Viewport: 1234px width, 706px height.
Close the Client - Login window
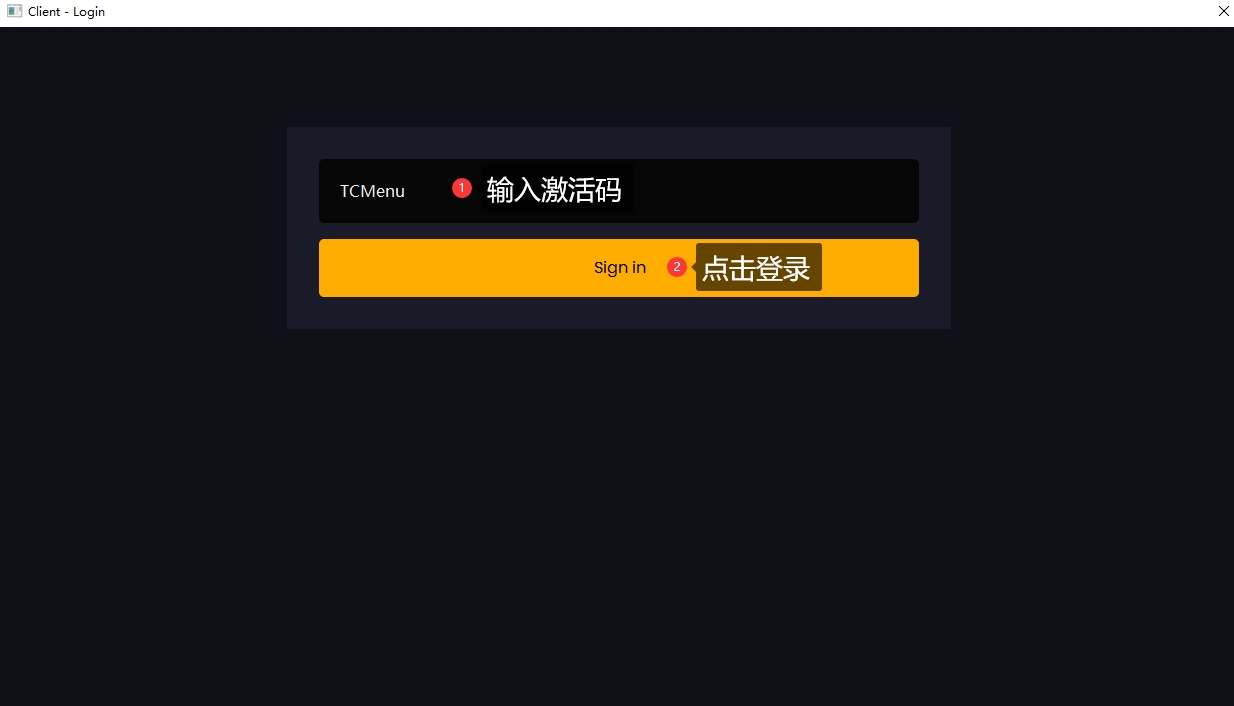[x=1223, y=12]
